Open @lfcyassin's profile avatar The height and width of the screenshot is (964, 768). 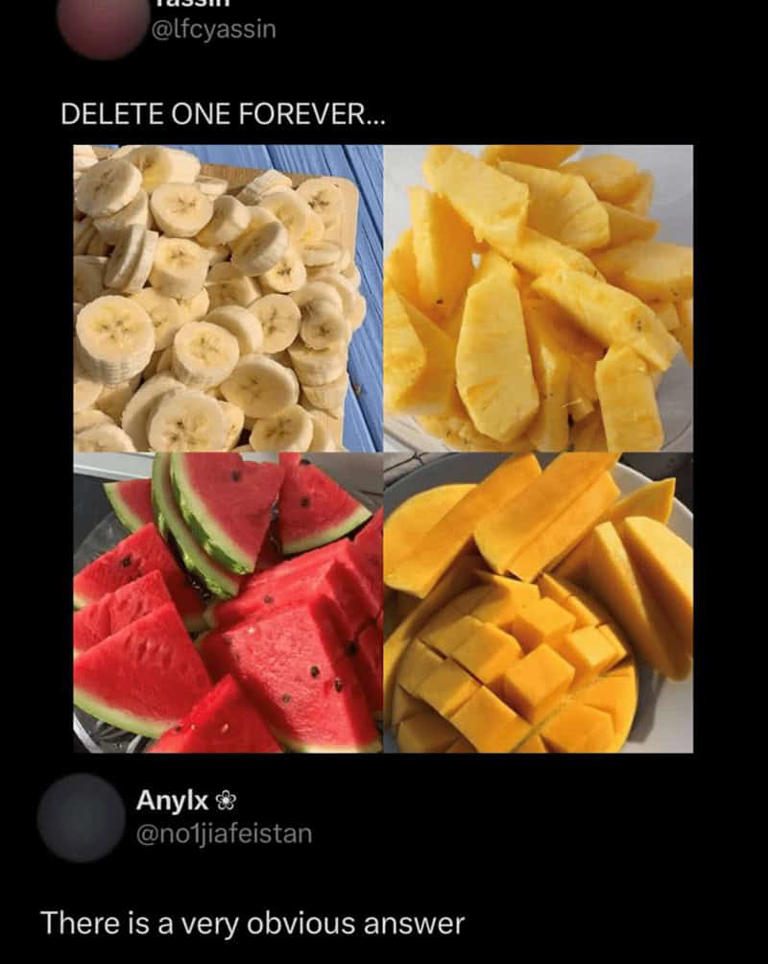point(100,22)
